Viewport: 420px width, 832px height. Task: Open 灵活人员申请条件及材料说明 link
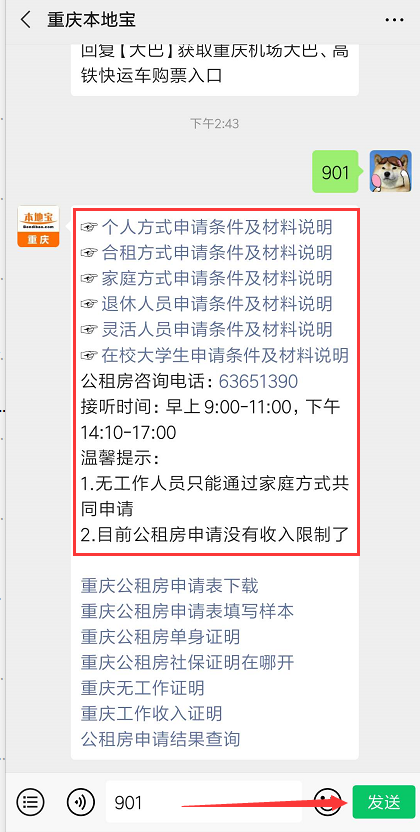pyautogui.click(x=217, y=330)
